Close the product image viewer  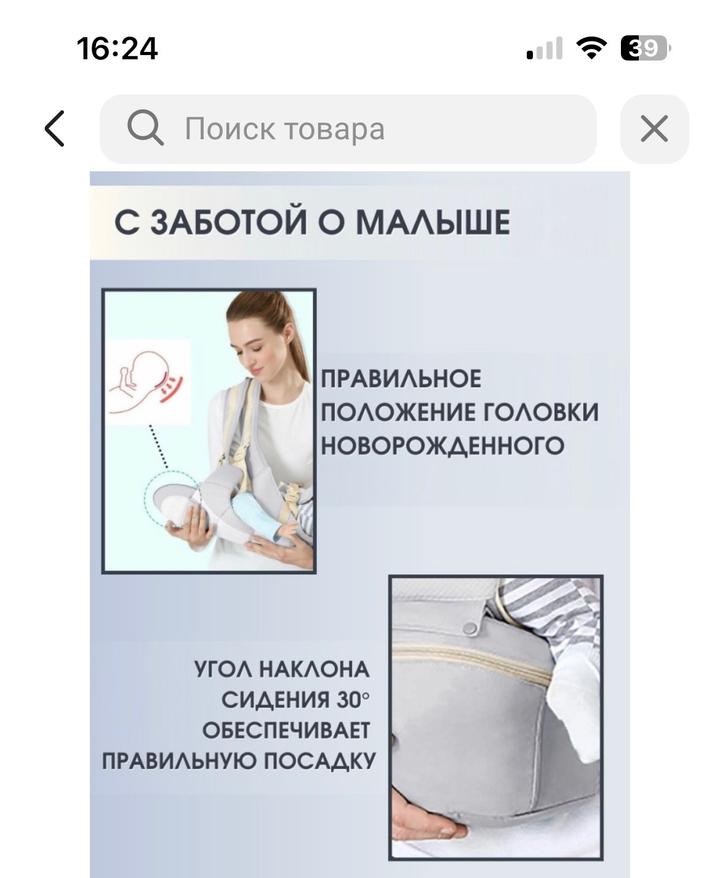coord(654,129)
